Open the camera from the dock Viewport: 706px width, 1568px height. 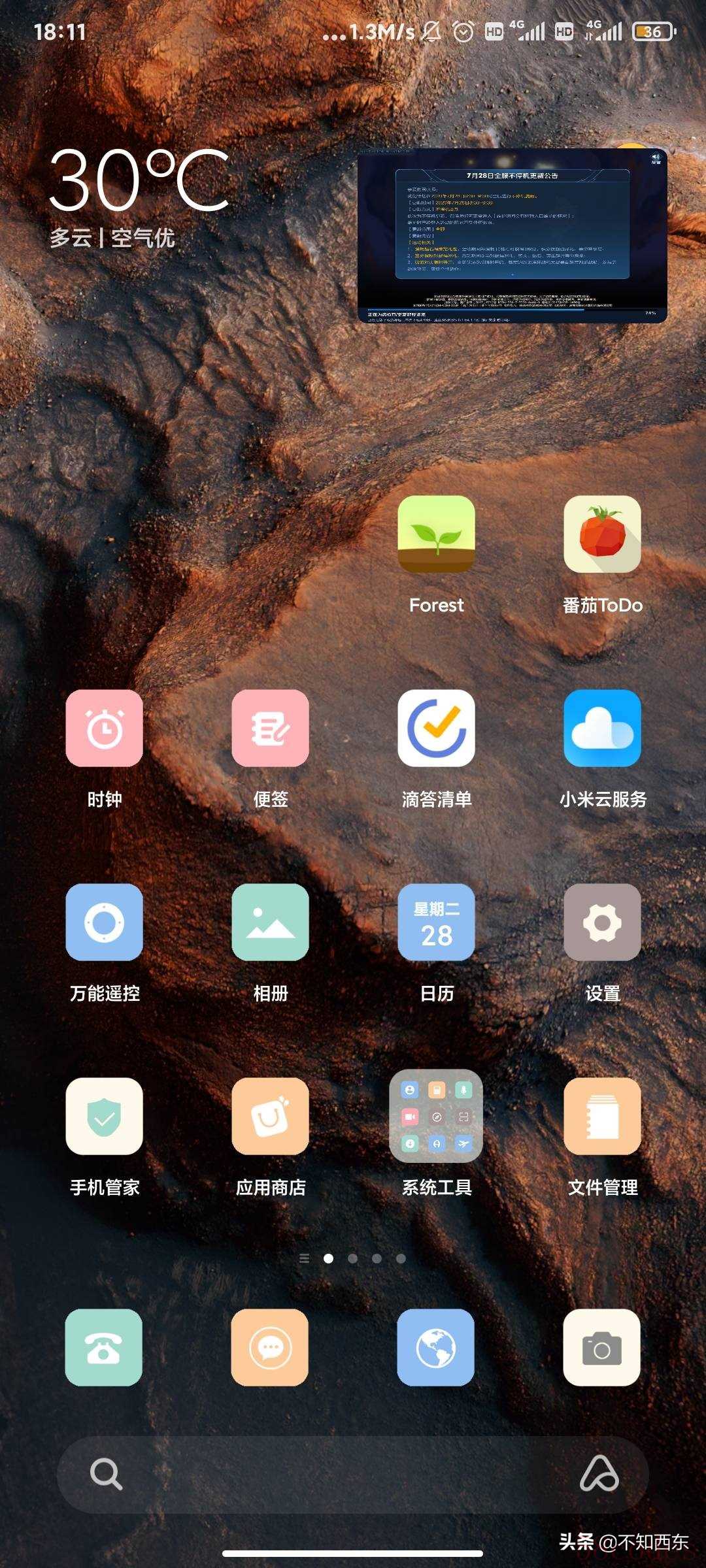click(601, 1347)
